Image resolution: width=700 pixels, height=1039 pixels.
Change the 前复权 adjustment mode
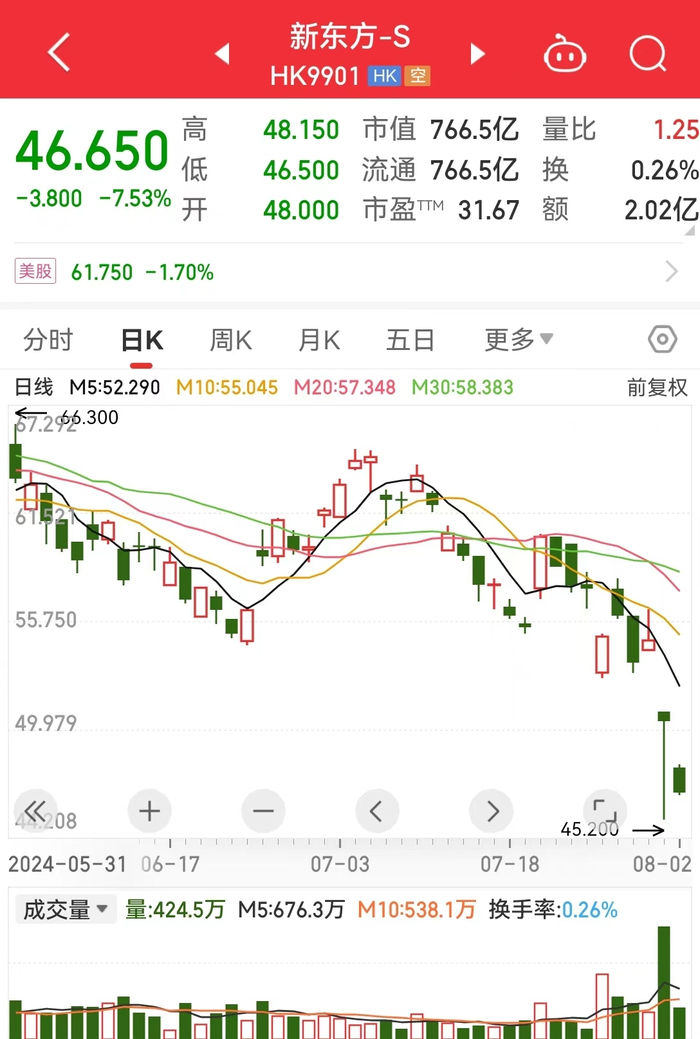click(x=657, y=388)
